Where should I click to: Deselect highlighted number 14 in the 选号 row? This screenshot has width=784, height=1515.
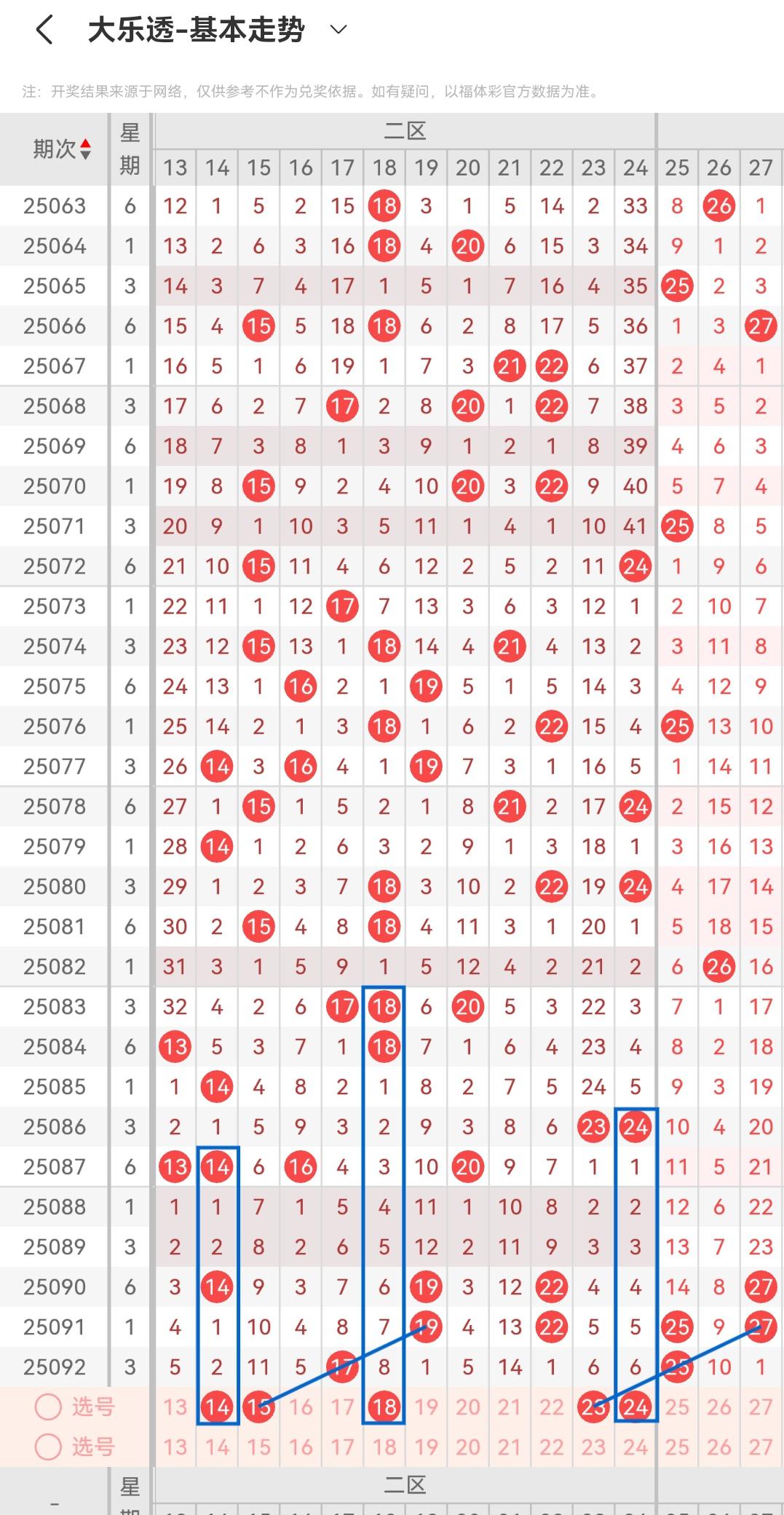(x=217, y=1407)
